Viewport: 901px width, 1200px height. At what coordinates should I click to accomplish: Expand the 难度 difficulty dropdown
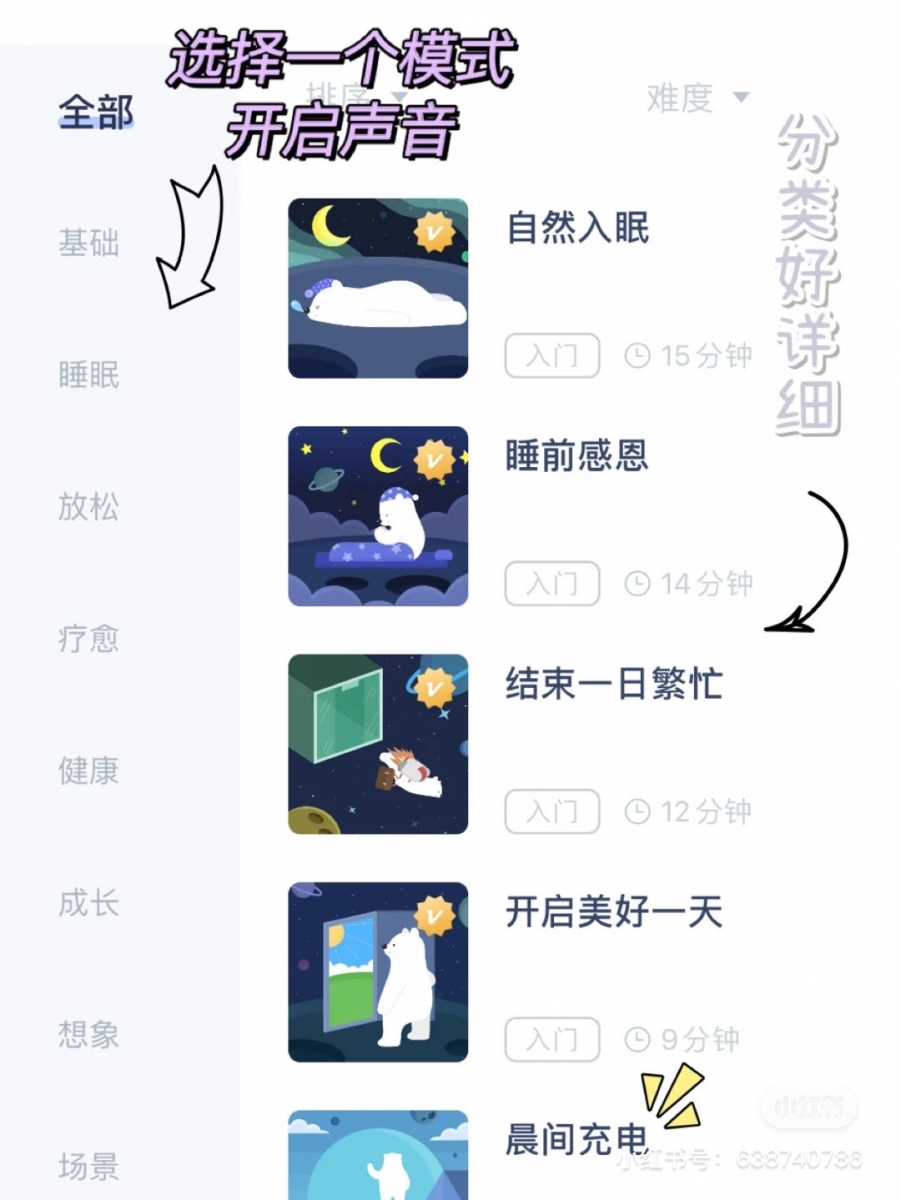(x=697, y=98)
